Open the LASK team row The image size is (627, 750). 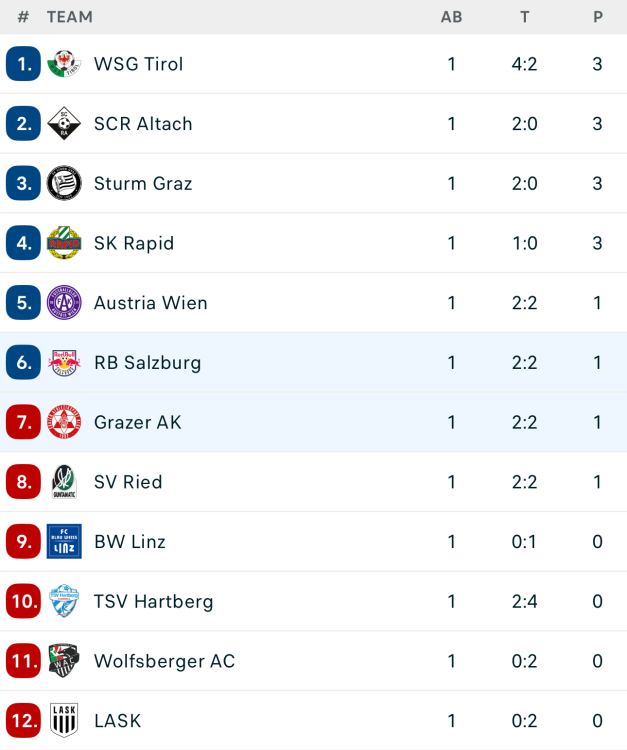click(117, 721)
